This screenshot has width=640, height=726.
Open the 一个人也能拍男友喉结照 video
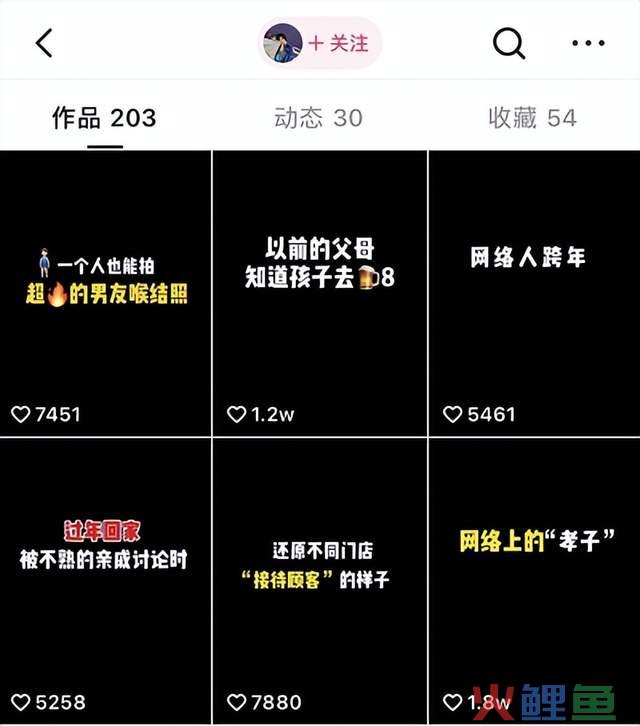click(106, 292)
